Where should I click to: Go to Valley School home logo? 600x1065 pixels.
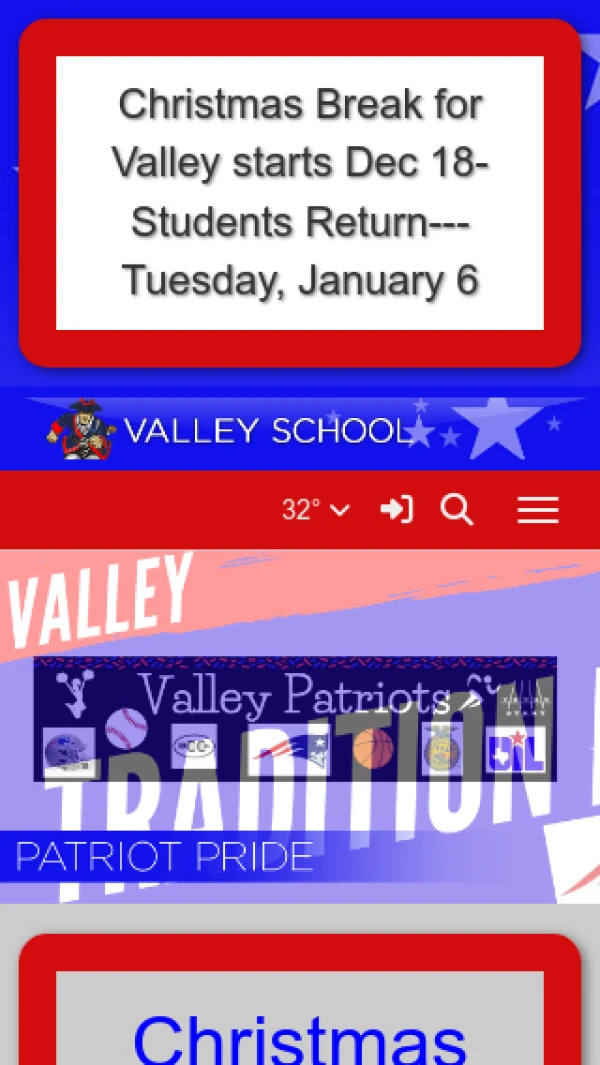[x=230, y=430]
